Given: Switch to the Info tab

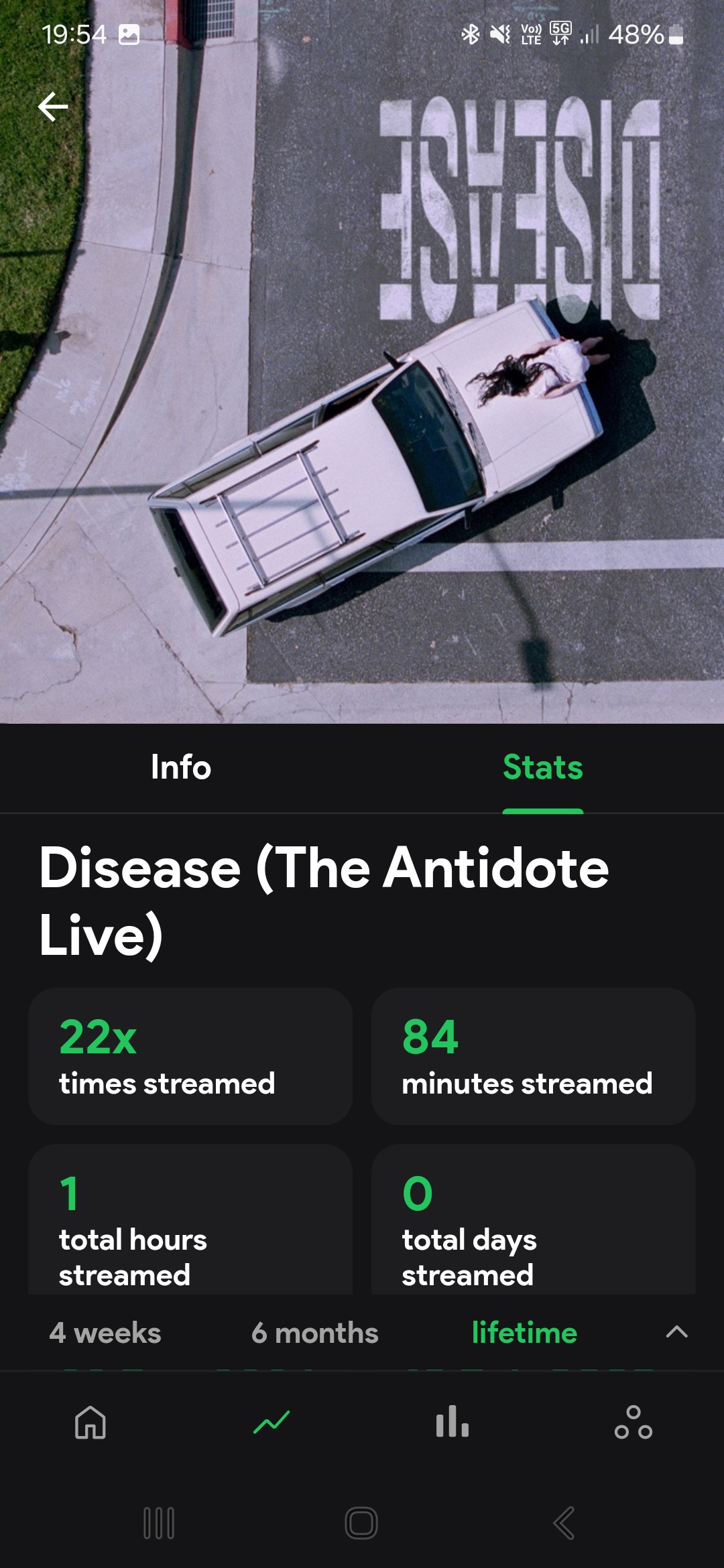Looking at the screenshot, I should pos(181,767).
